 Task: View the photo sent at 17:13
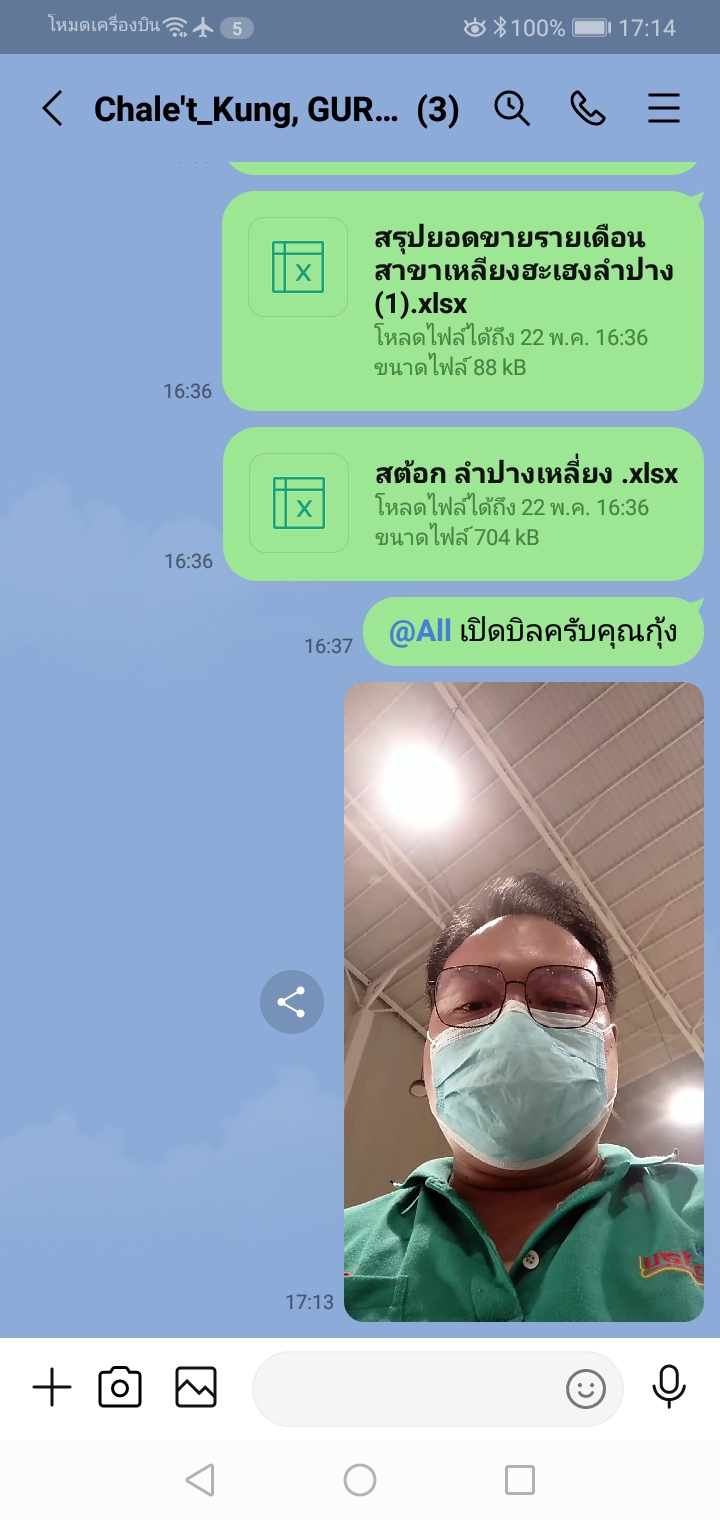[524, 1002]
